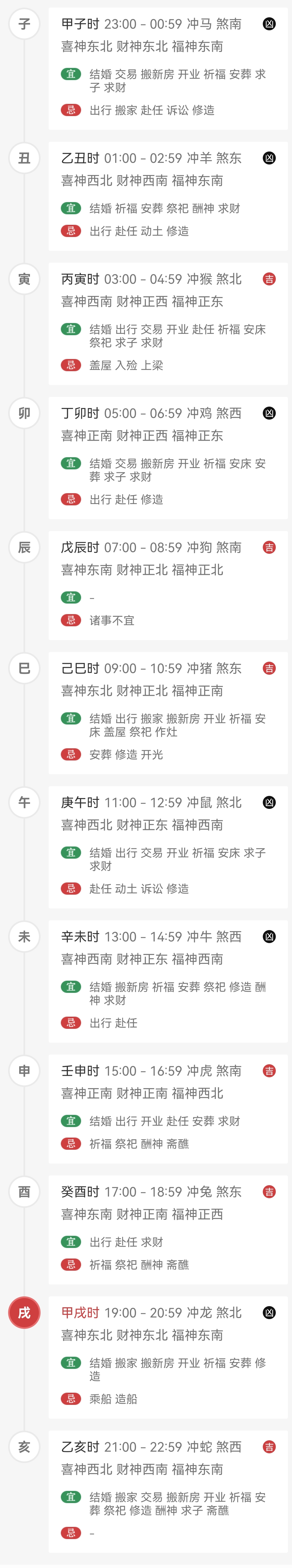
Task: Tap the 巳 timeline marker
Action: click(x=24, y=668)
